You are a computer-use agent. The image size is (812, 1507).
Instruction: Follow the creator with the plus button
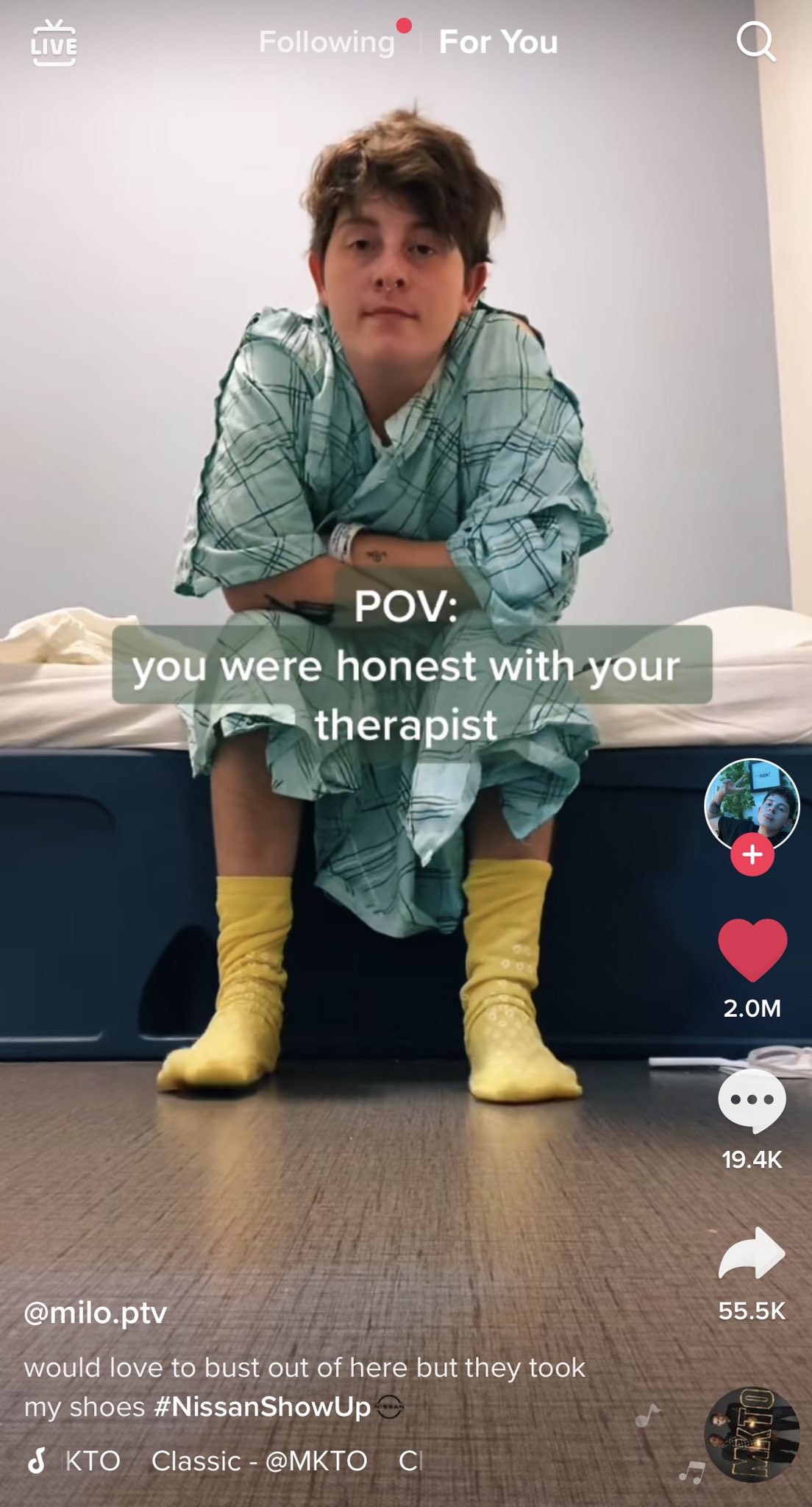(752, 854)
